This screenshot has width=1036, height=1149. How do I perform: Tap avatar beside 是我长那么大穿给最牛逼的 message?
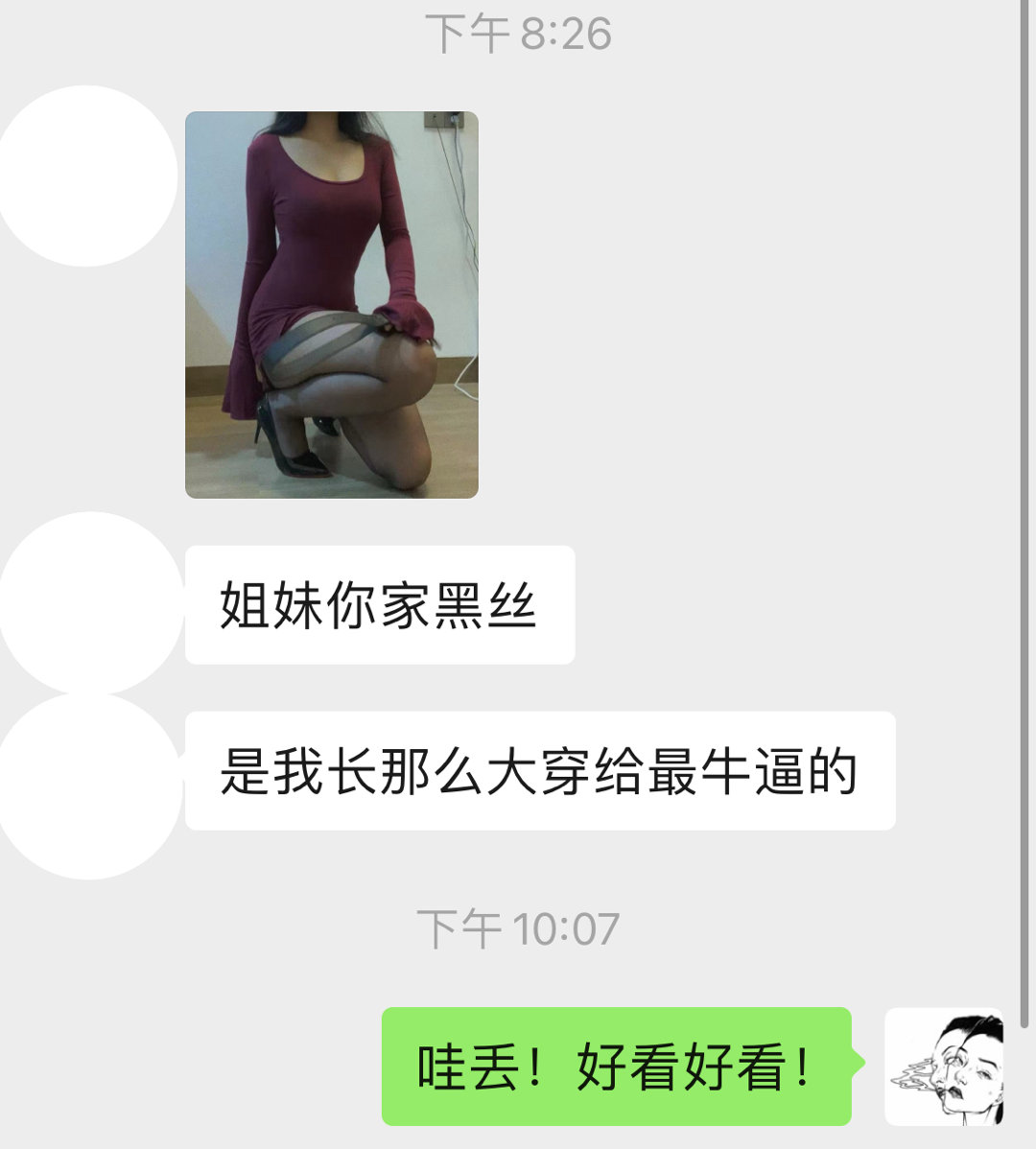[x=91, y=786]
